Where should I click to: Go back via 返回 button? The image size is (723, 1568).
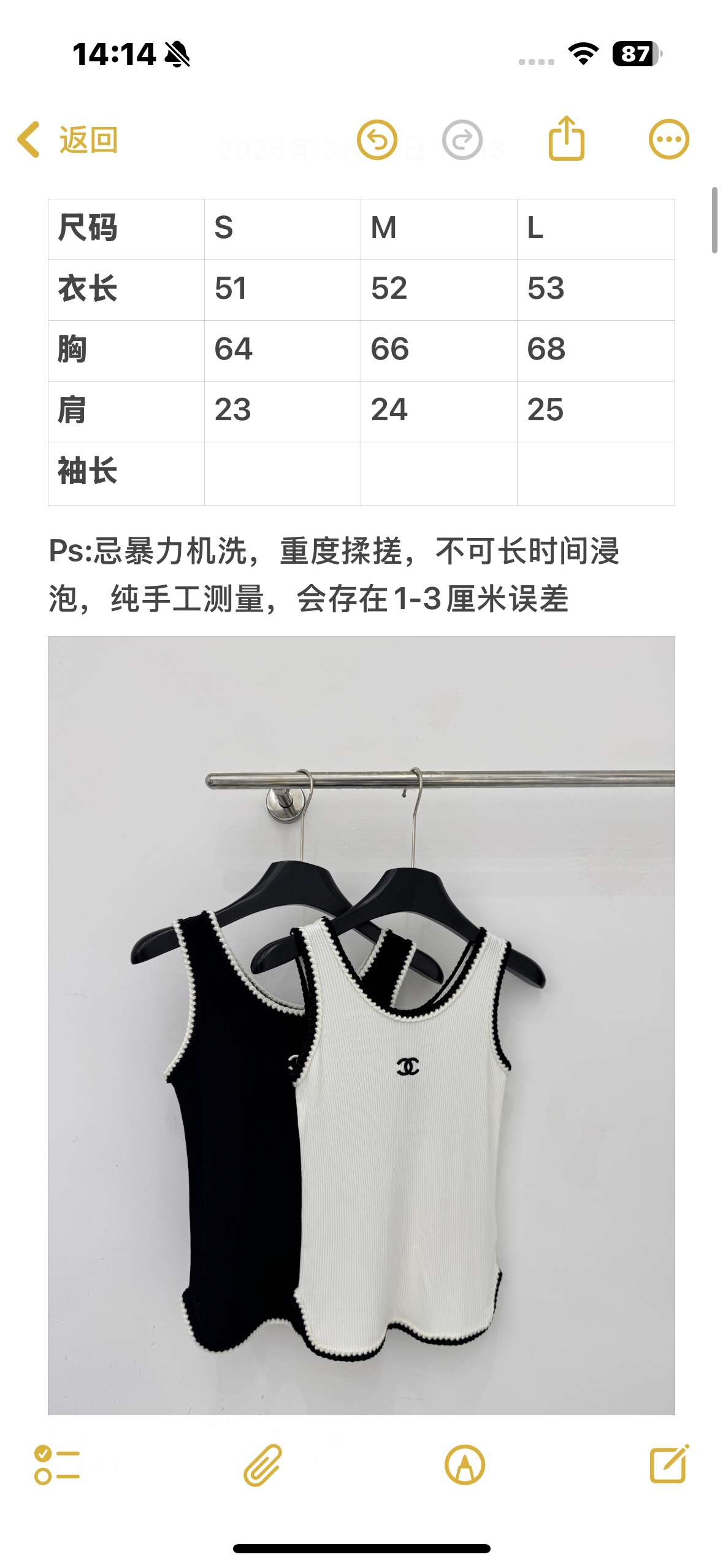click(x=67, y=140)
